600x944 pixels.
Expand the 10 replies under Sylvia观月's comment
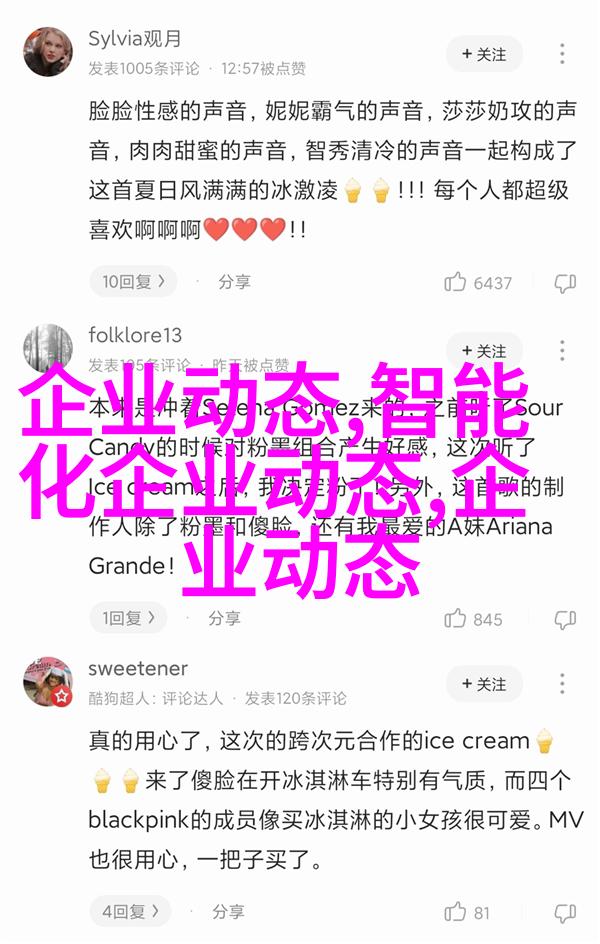coord(133,282)
